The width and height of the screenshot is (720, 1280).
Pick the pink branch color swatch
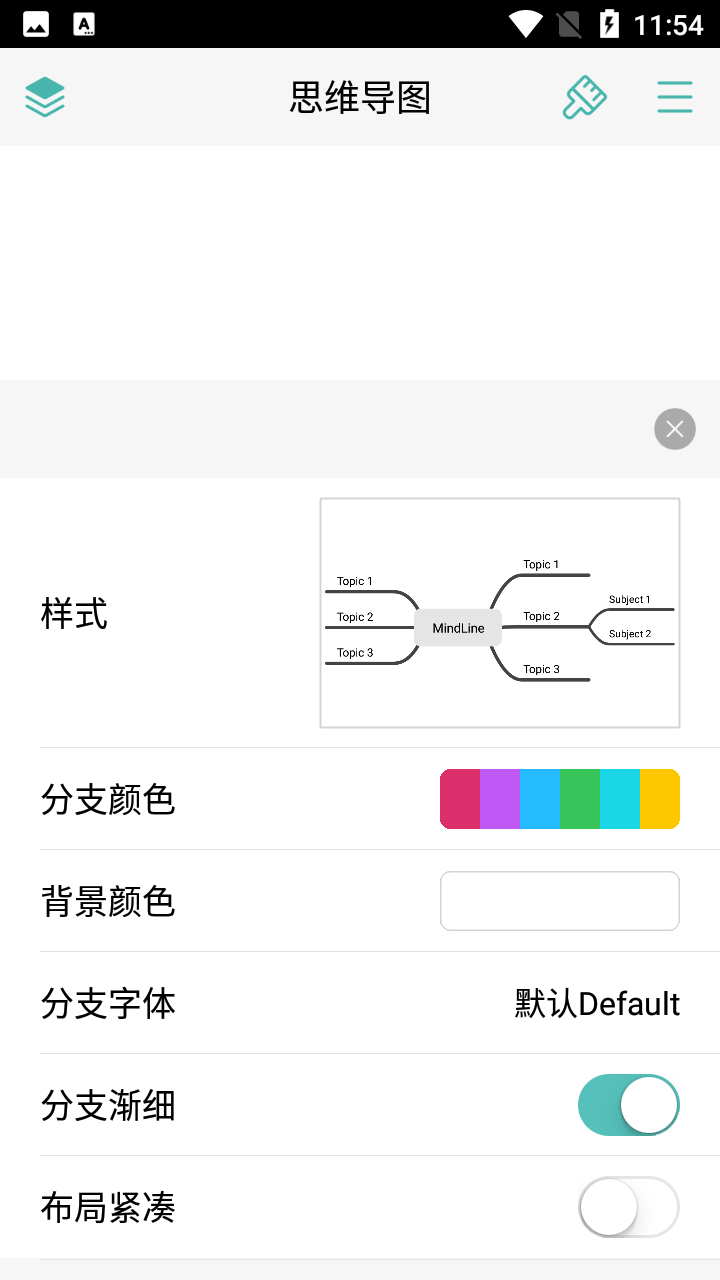tap(460, 798)
